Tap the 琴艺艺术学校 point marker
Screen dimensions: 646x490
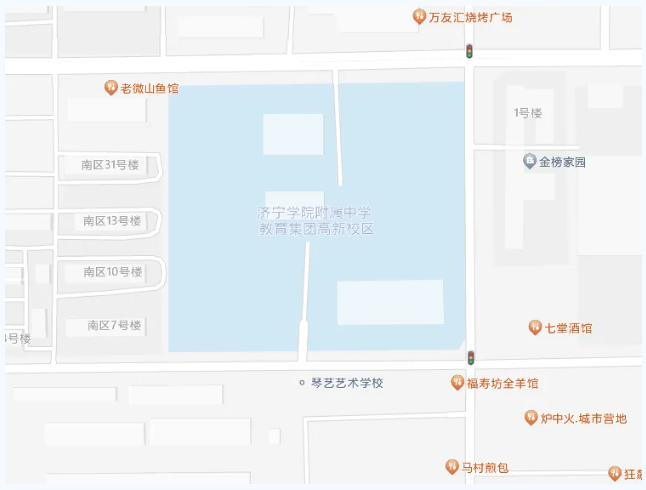coord(303,383)
